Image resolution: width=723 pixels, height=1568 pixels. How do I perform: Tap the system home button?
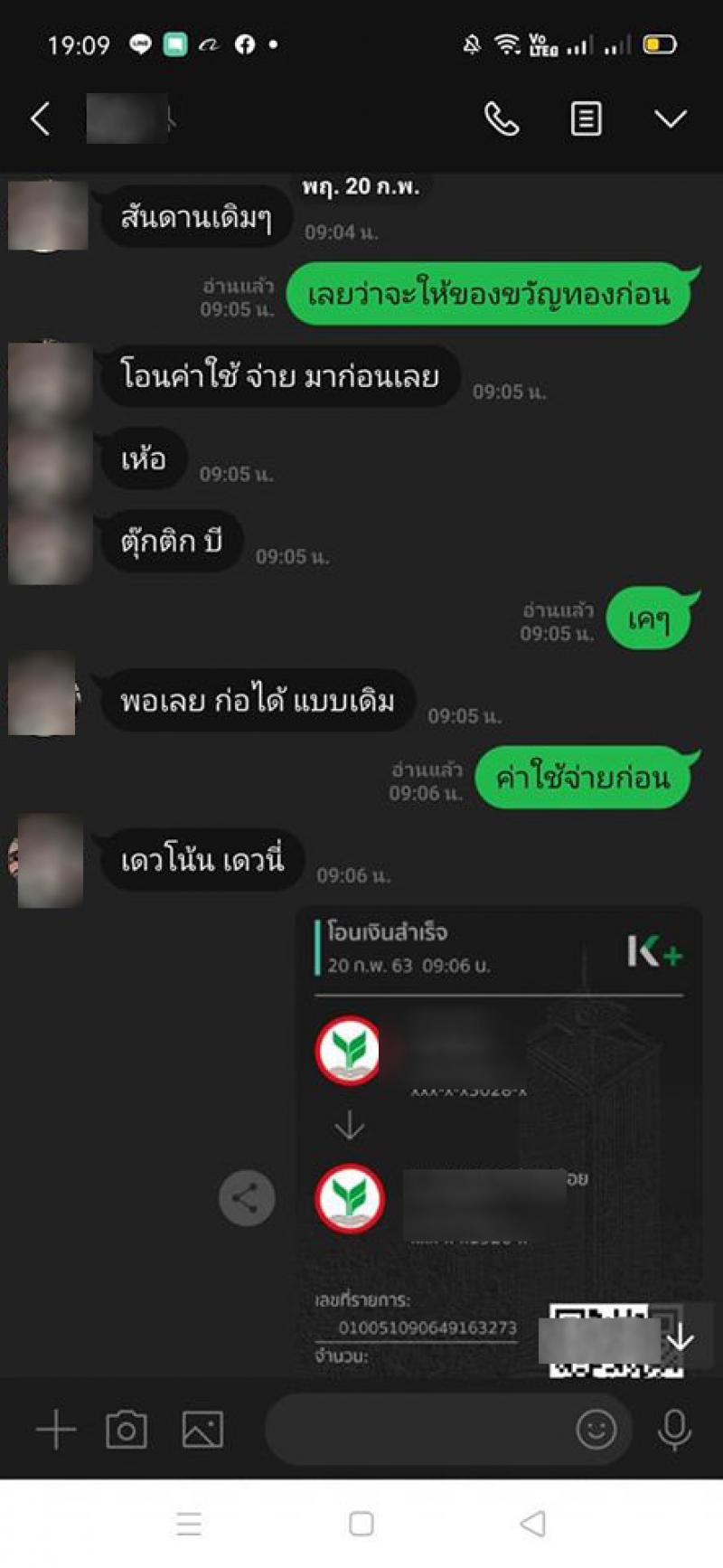click(x=361, y=1524)
